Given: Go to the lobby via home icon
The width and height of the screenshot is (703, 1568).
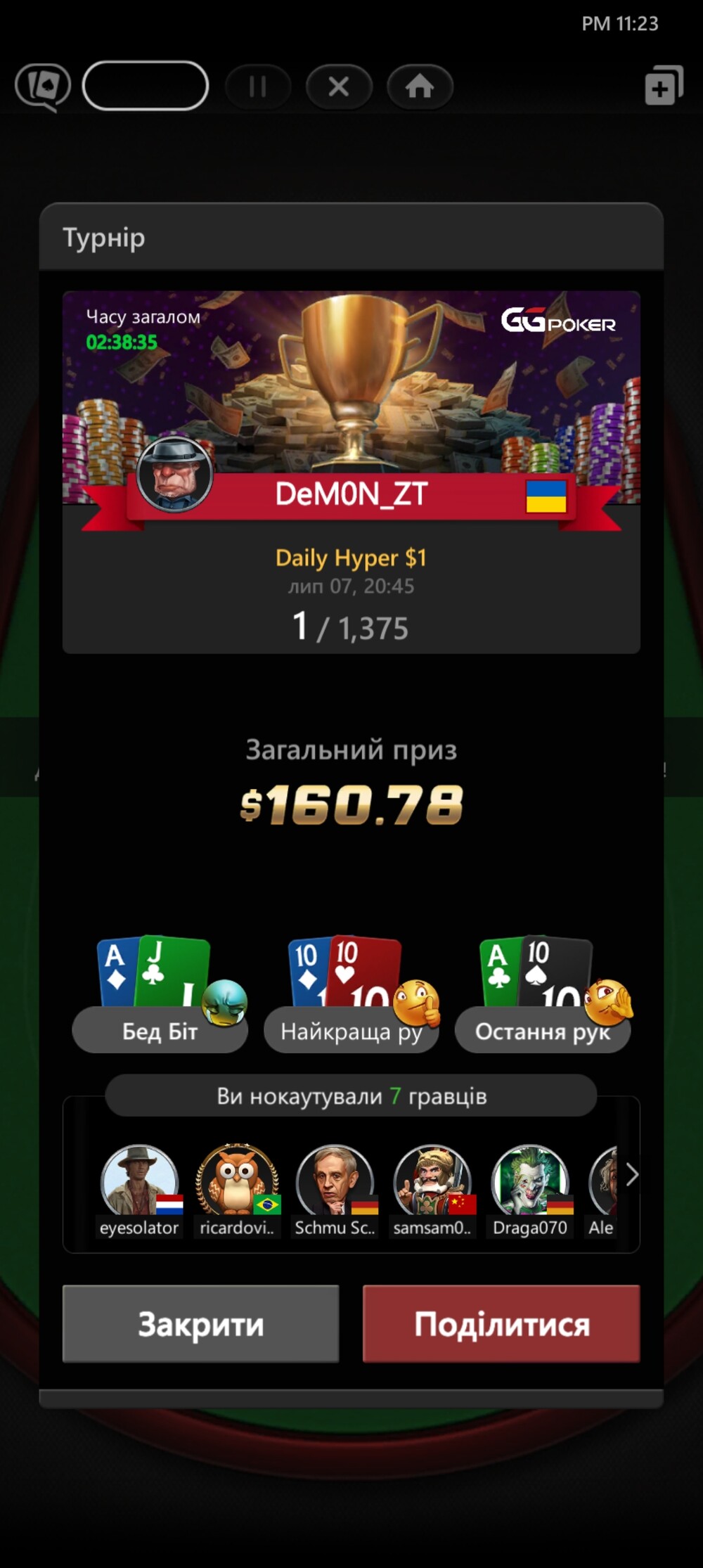Looking at the screenshot, I should pyautogui.click(x=420, y=86).
